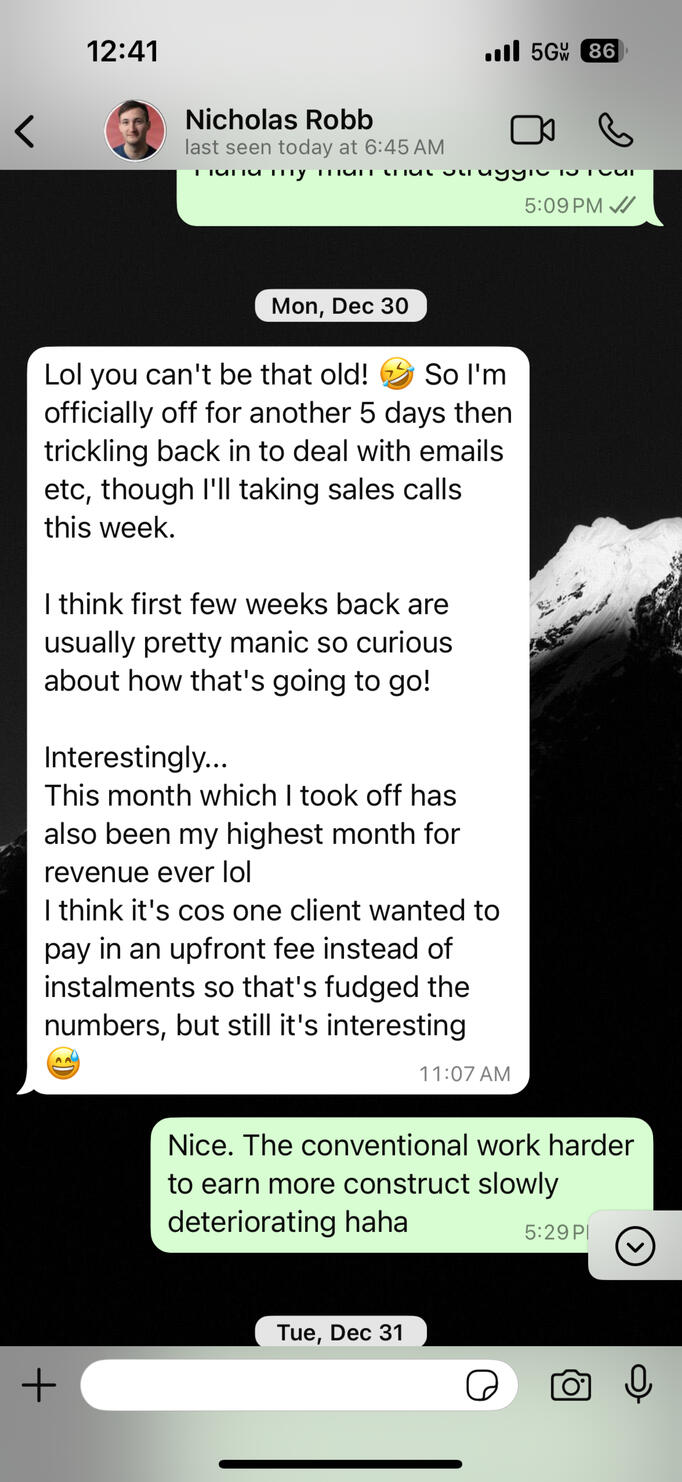Jump to the latest messages

pyautogui.click(x=635, y=1246)
